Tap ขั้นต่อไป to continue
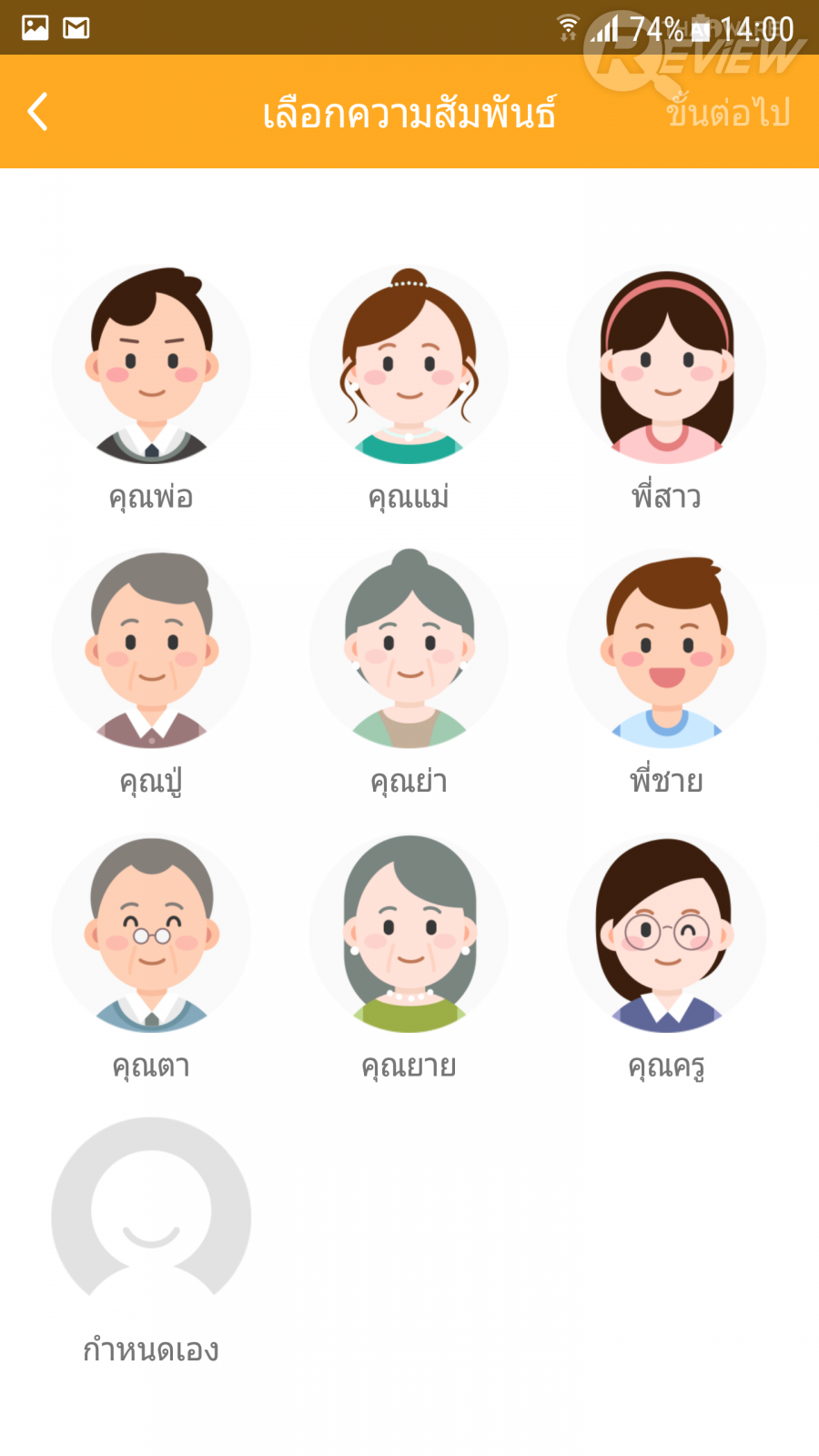Viewport: 819px width, 1456px height. tap(728, 113)
